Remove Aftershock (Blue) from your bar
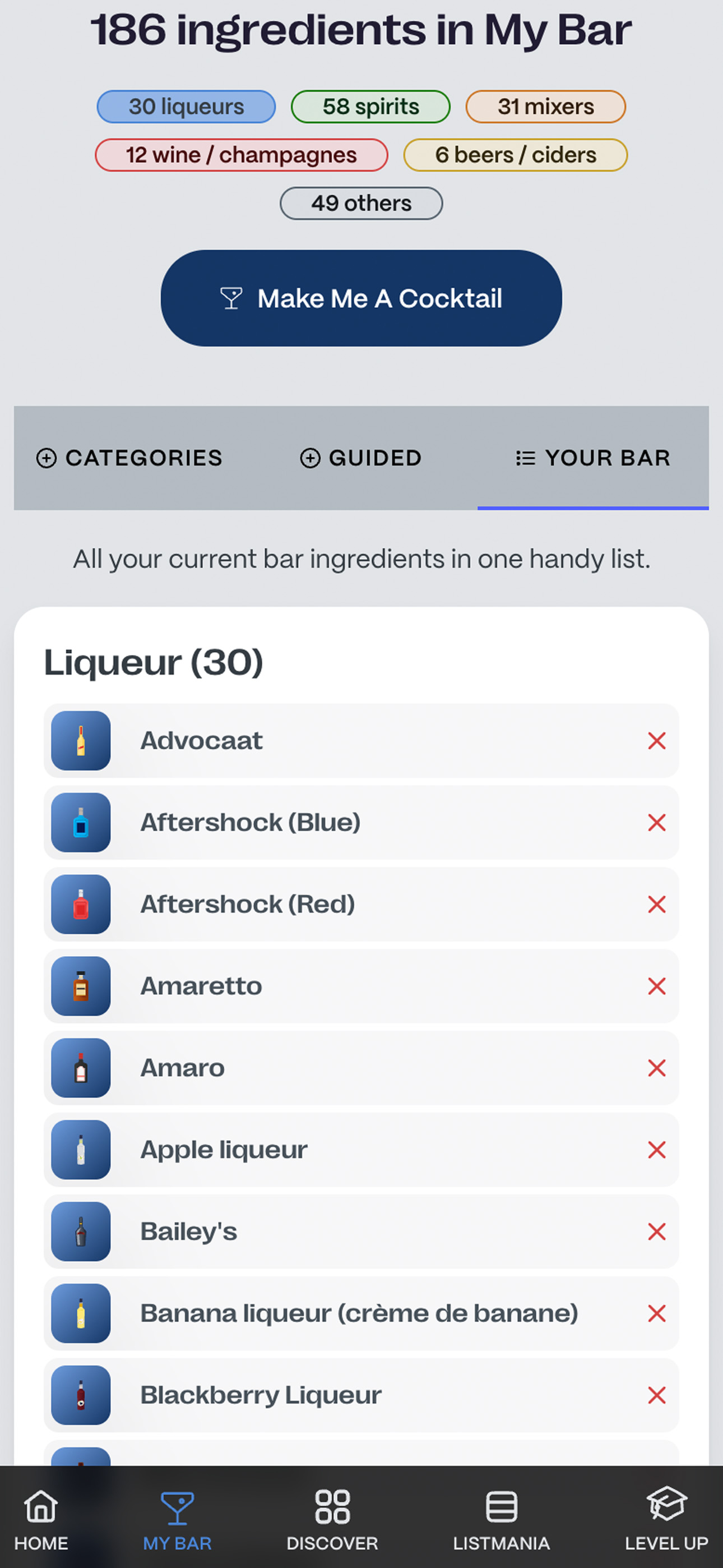 coord(657,823)
